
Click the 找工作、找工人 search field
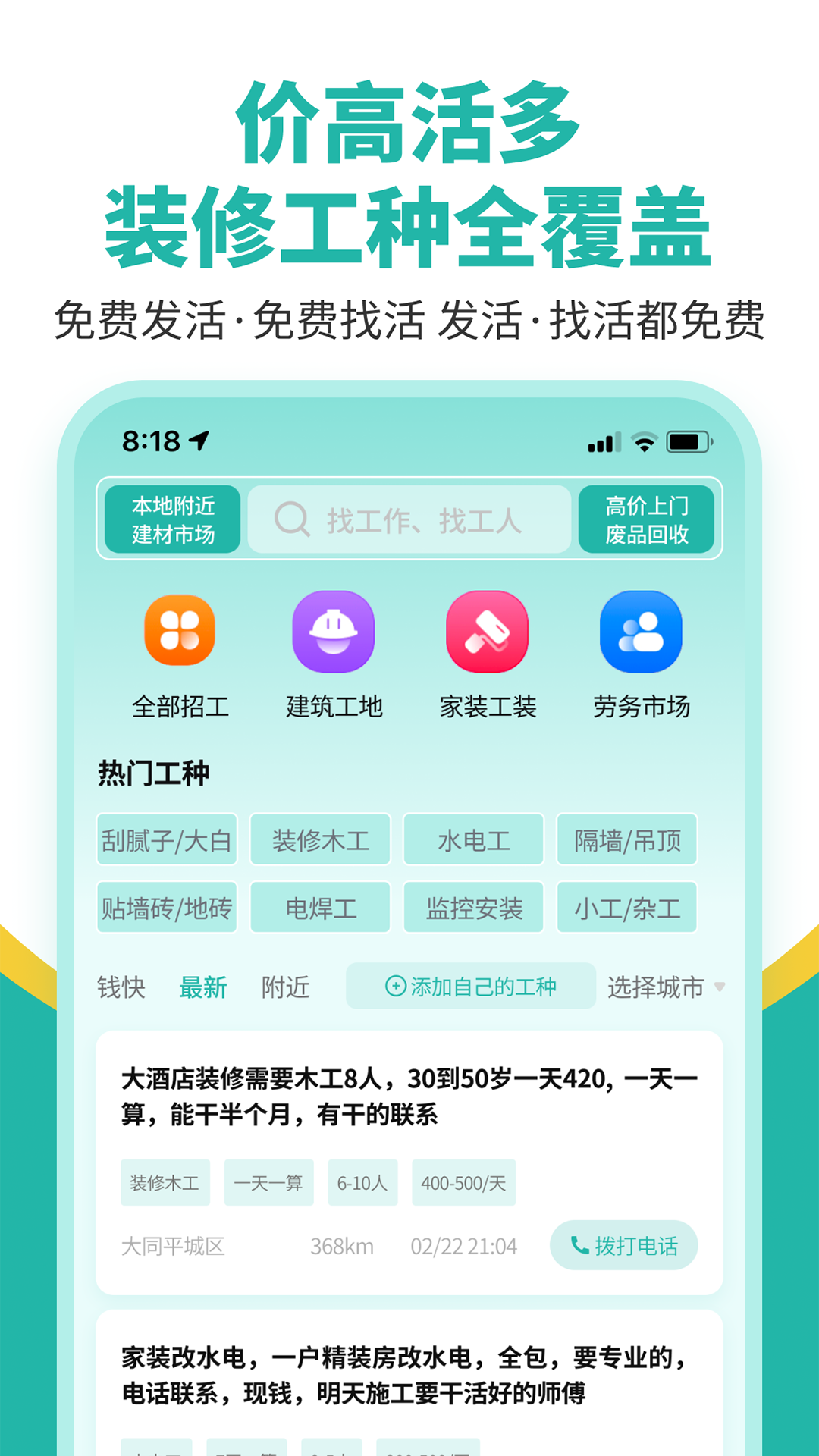pyautogui.click(x=409, y=519)
